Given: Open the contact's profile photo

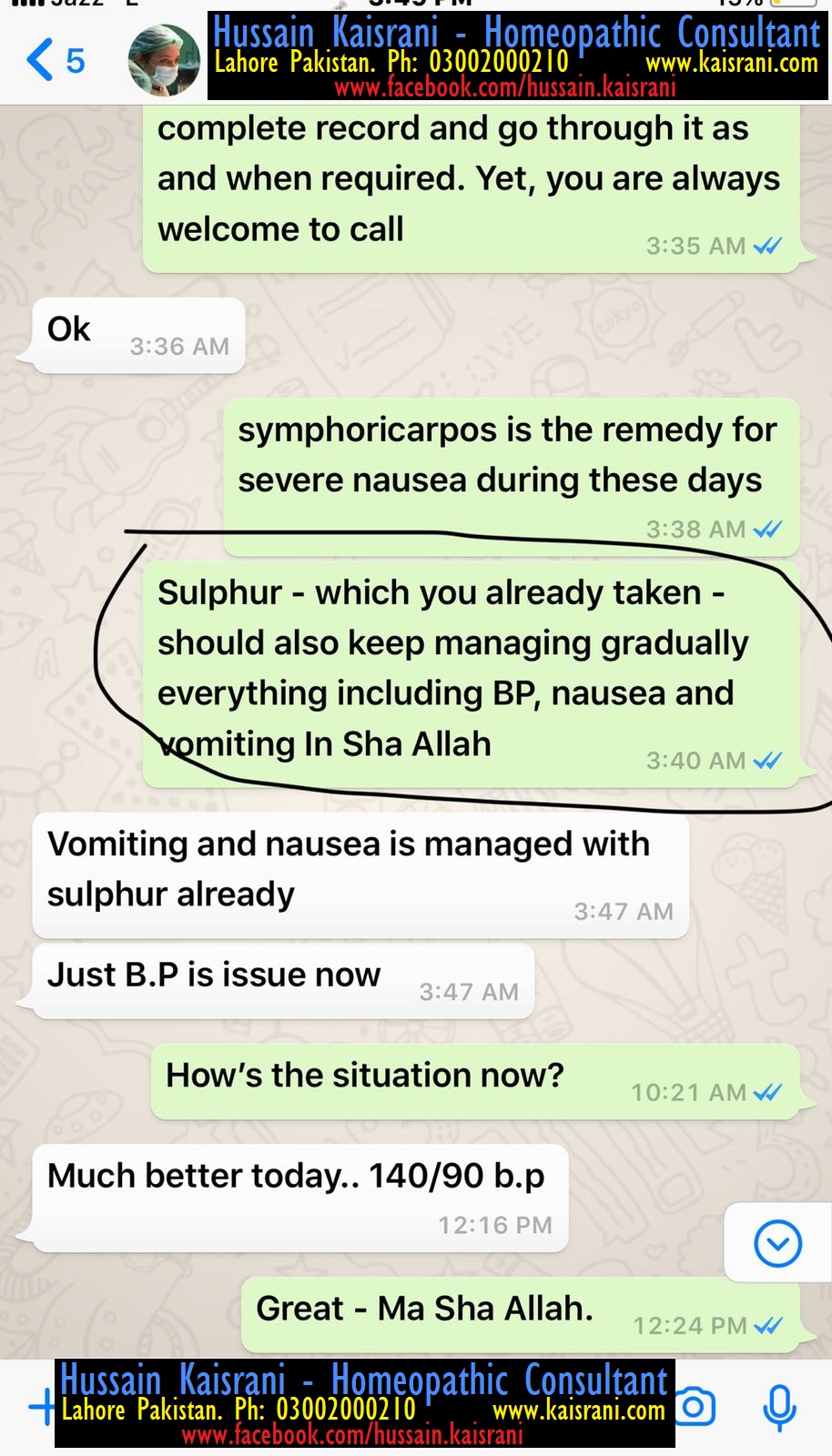Looking at the screenshot, I should [165, 60].
